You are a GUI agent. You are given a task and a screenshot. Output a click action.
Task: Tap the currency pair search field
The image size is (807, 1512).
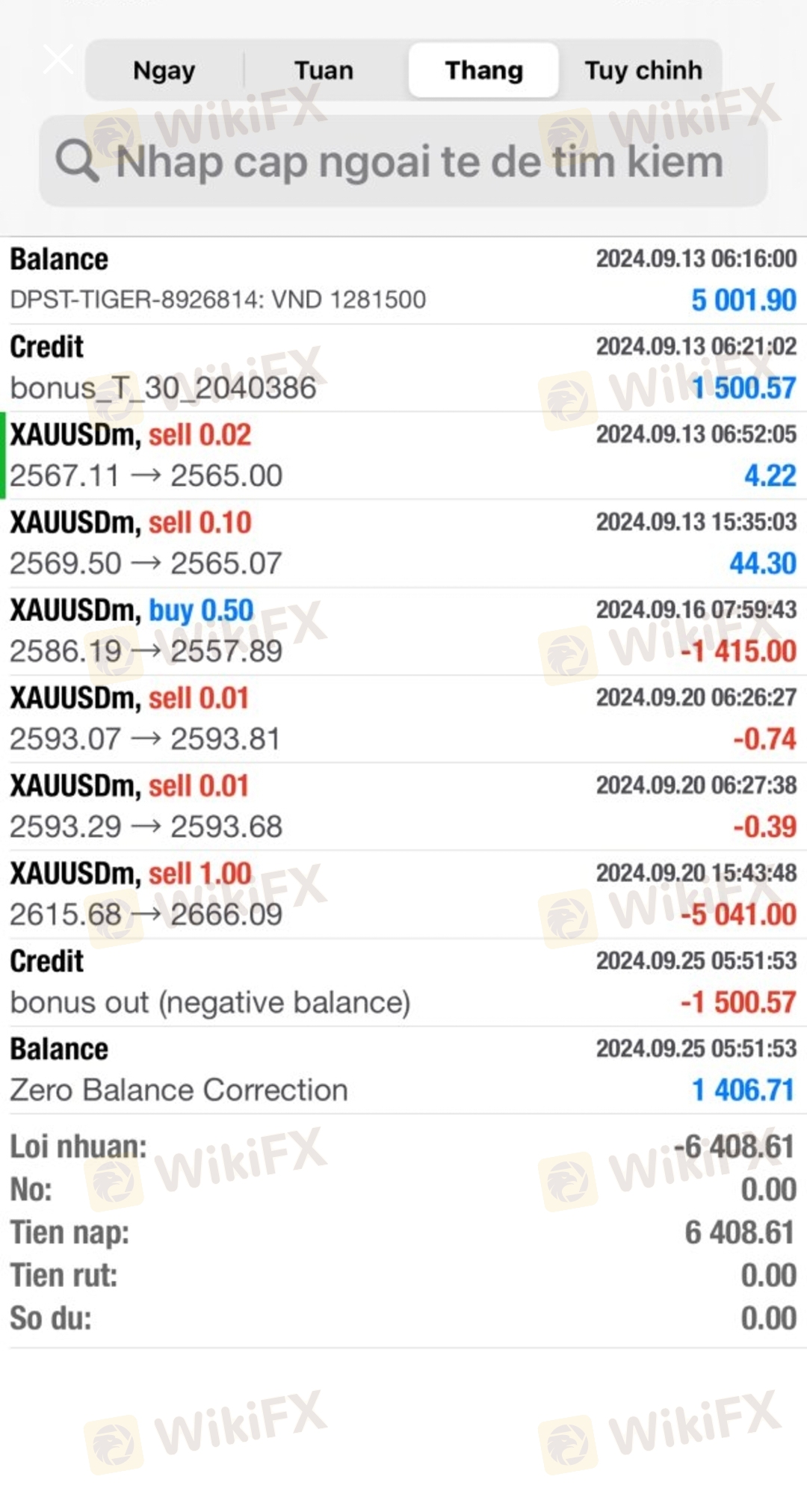[403, 161]
